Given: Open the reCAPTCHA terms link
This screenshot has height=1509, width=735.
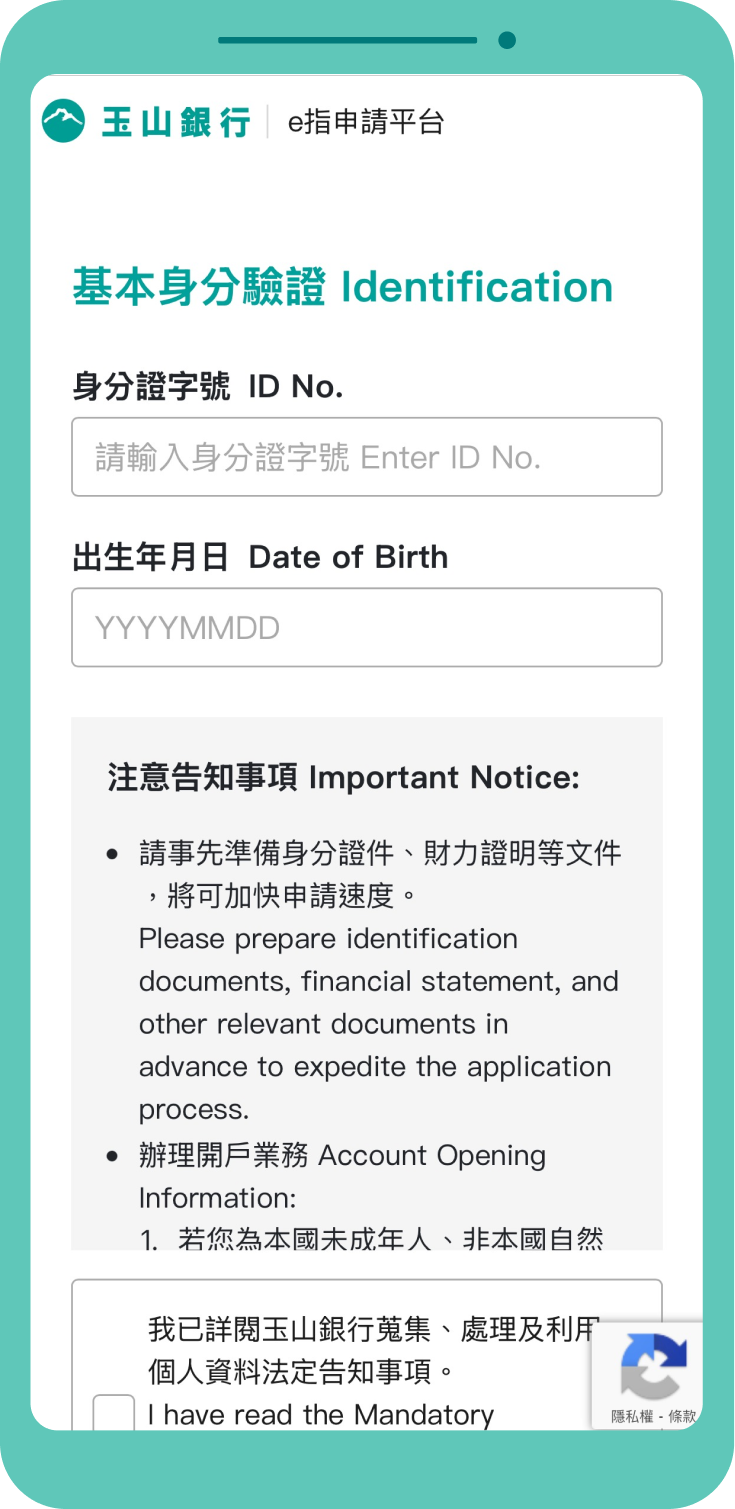Looking at the screenshot, I should click(682, 1417).
